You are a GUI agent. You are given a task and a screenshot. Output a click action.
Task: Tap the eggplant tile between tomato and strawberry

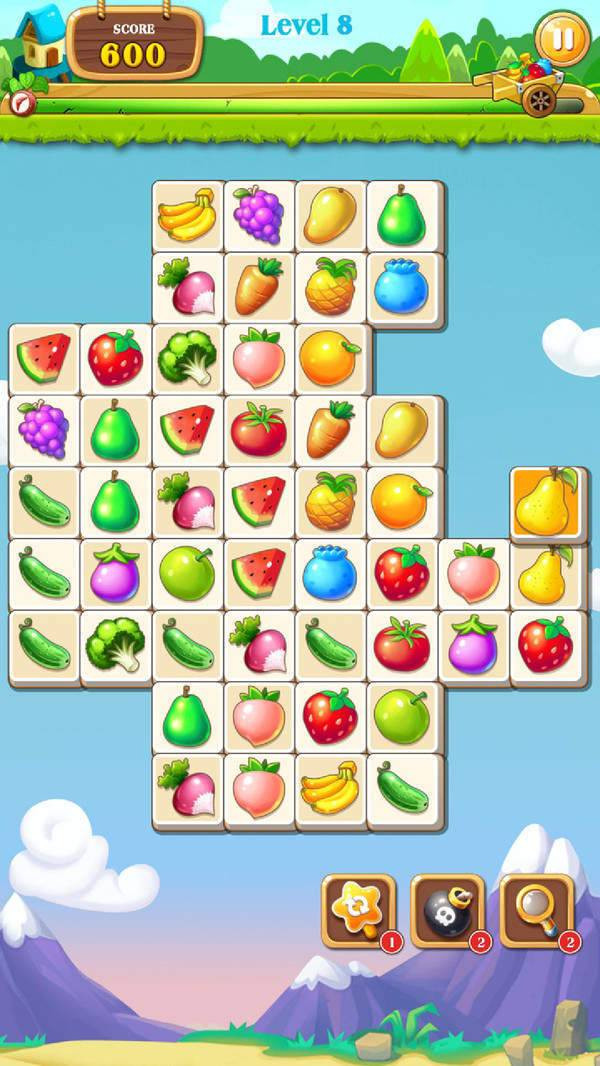coord(473,646)
